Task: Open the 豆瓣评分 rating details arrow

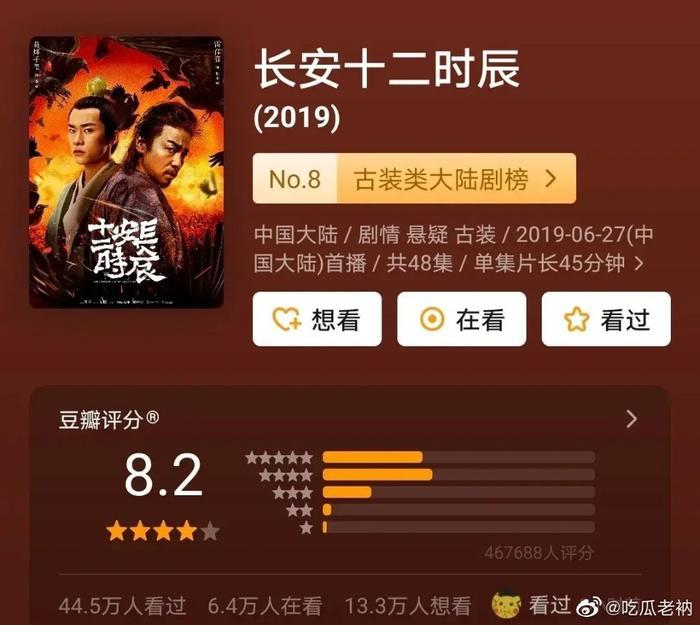Action: 631,419
